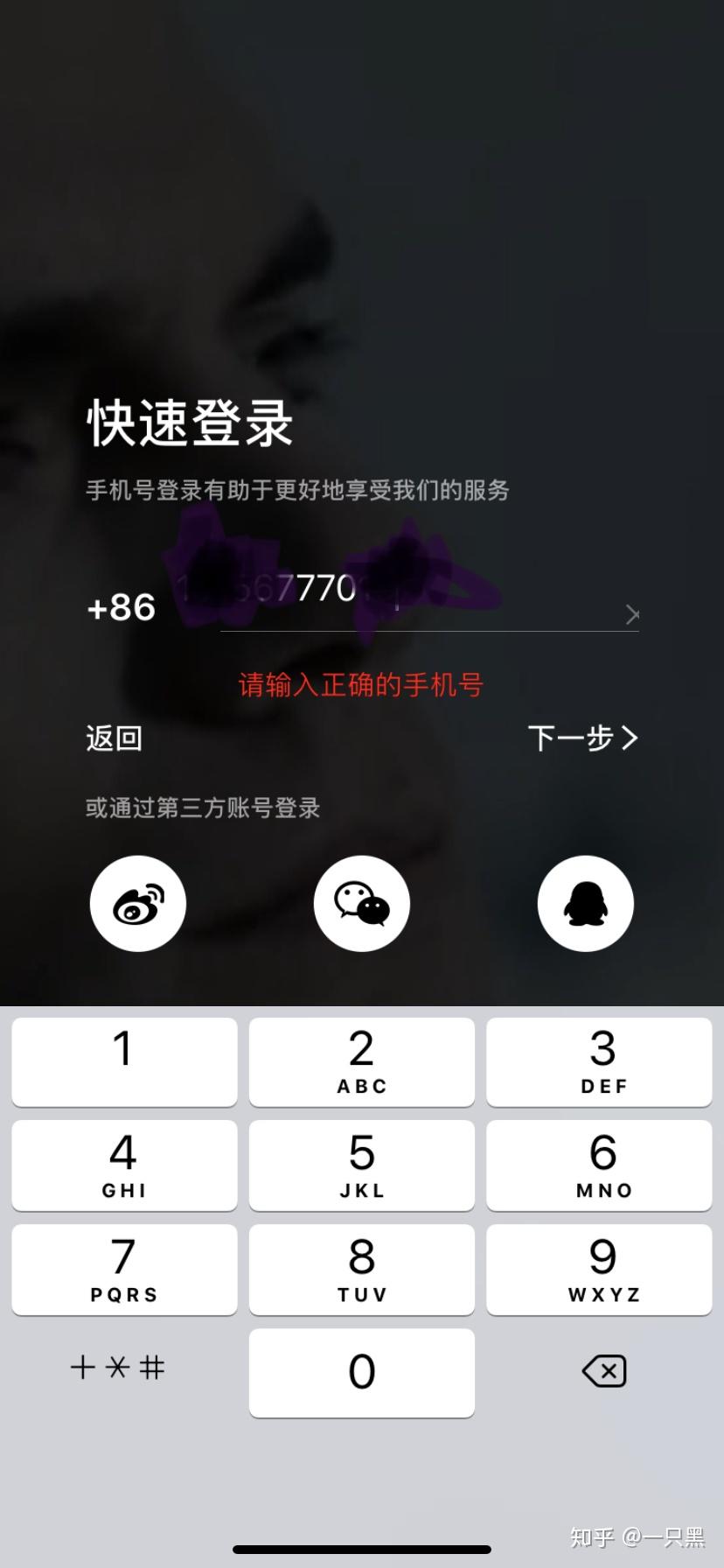Enter digit 5 on the keypad
The width and height of the screenshot is (724, 1568).
click(x=362, y=1165)
